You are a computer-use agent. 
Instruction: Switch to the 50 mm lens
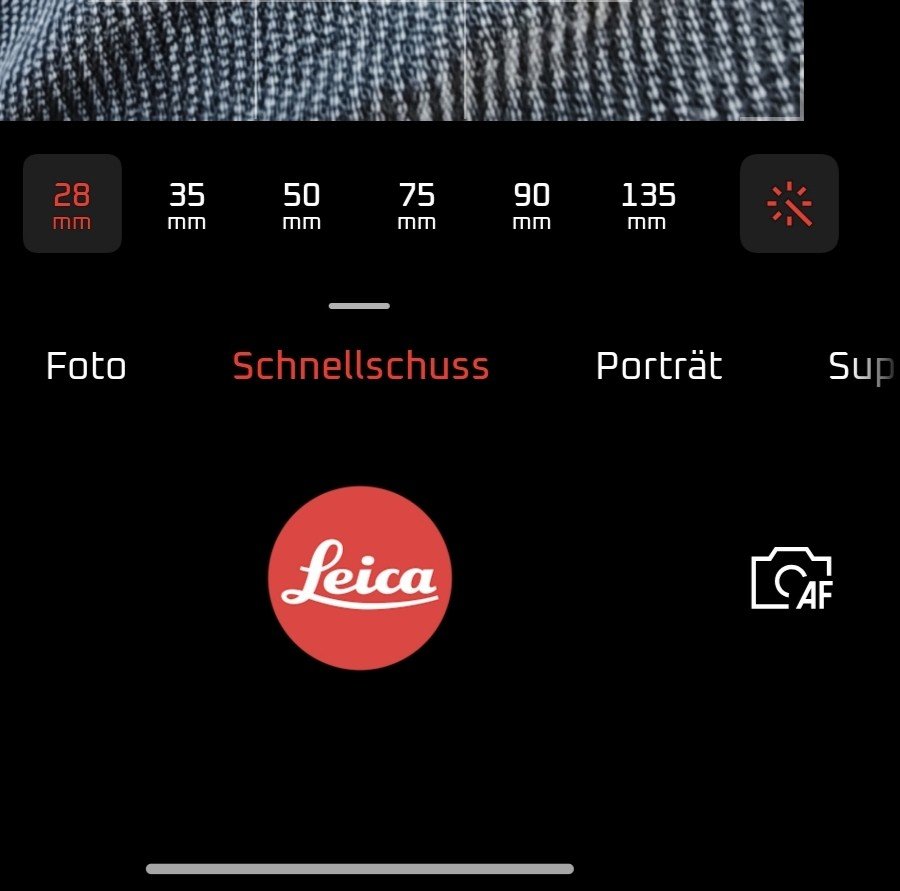coord(302,204)
